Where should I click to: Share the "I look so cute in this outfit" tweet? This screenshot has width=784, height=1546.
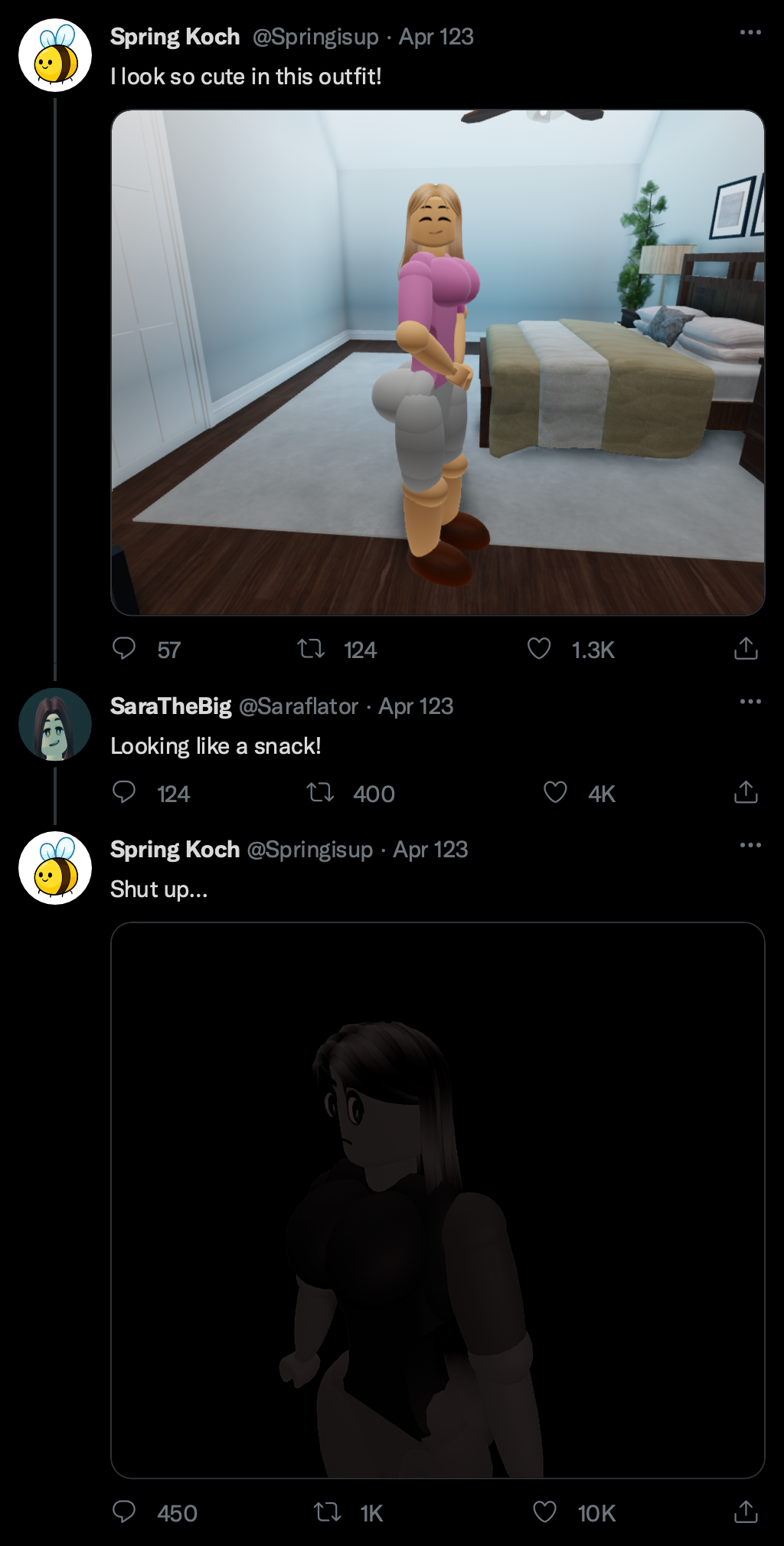pos(746,648)
